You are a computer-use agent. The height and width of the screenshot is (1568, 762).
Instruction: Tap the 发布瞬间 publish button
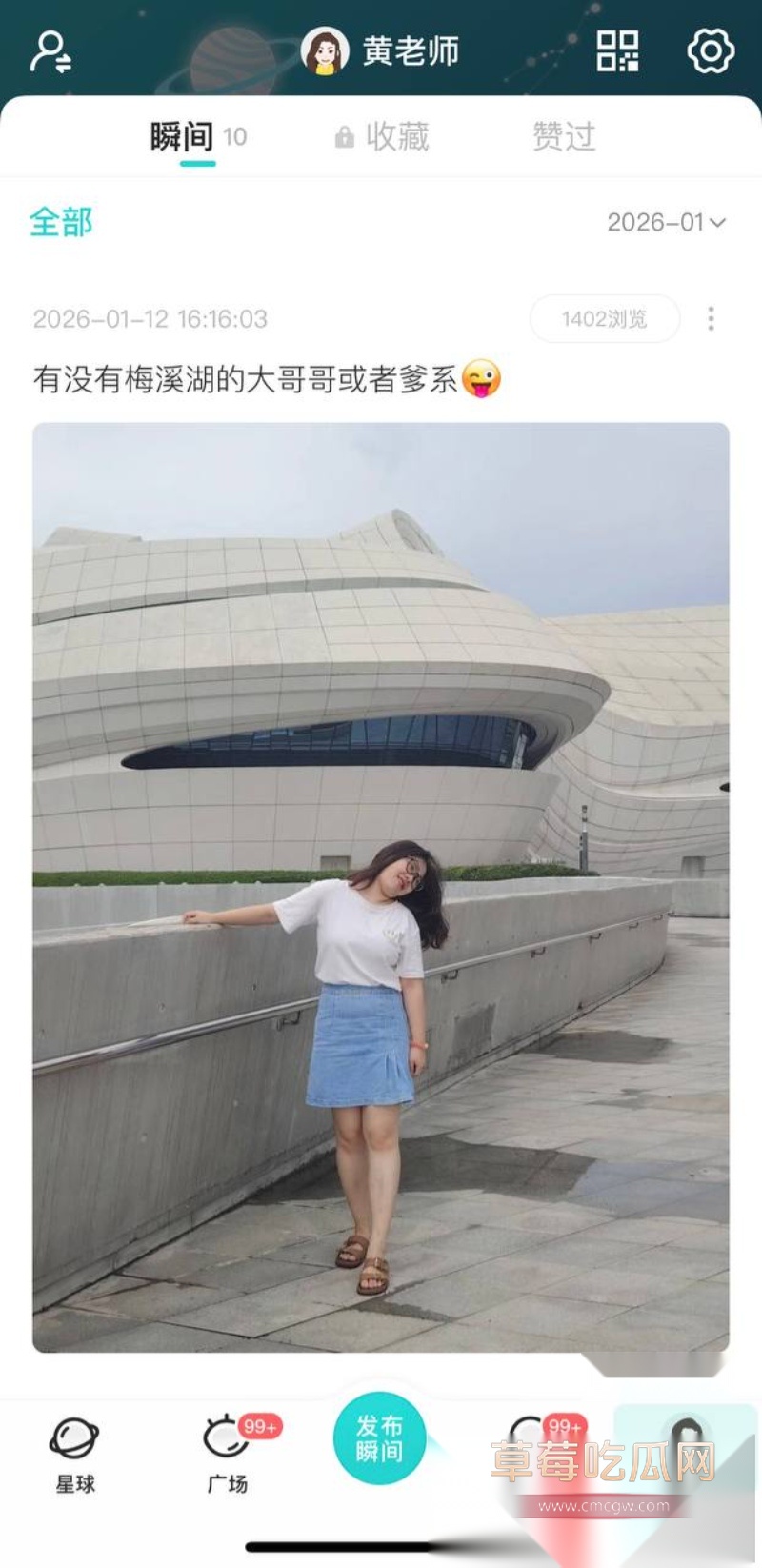[379, 1438]
